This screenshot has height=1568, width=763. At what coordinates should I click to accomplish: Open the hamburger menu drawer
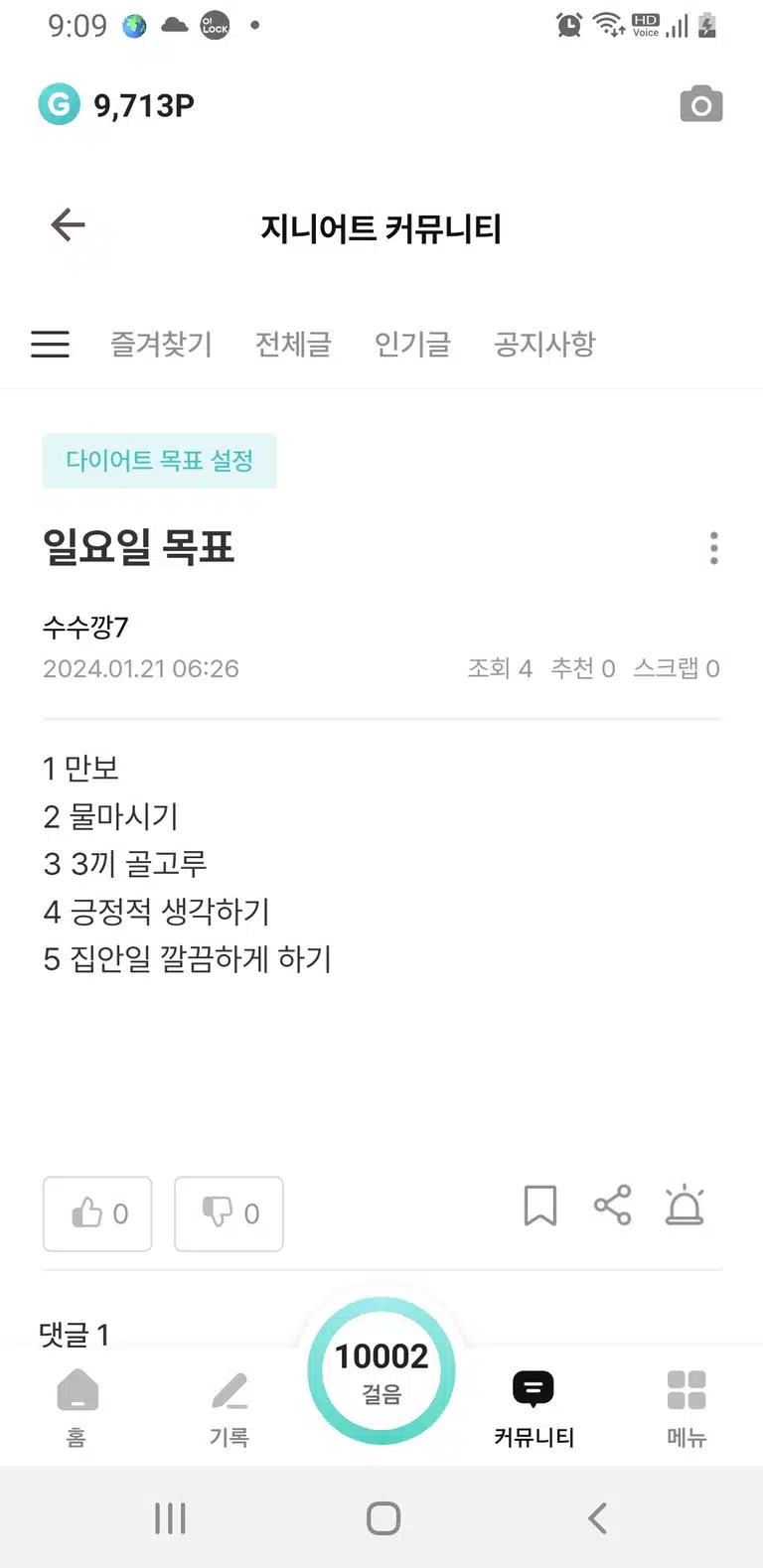[50, 344]
